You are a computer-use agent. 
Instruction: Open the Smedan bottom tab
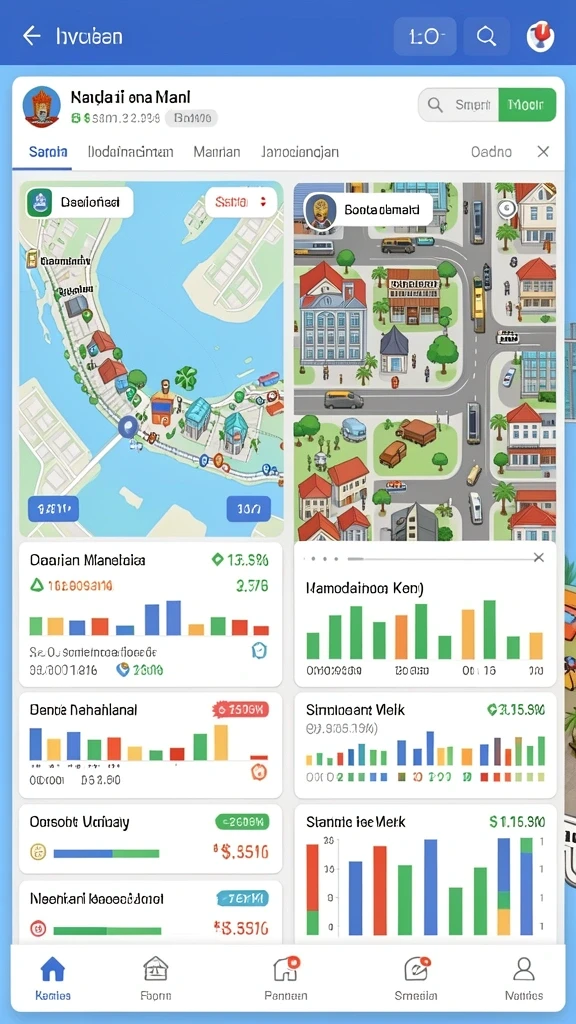coord(415,978)
